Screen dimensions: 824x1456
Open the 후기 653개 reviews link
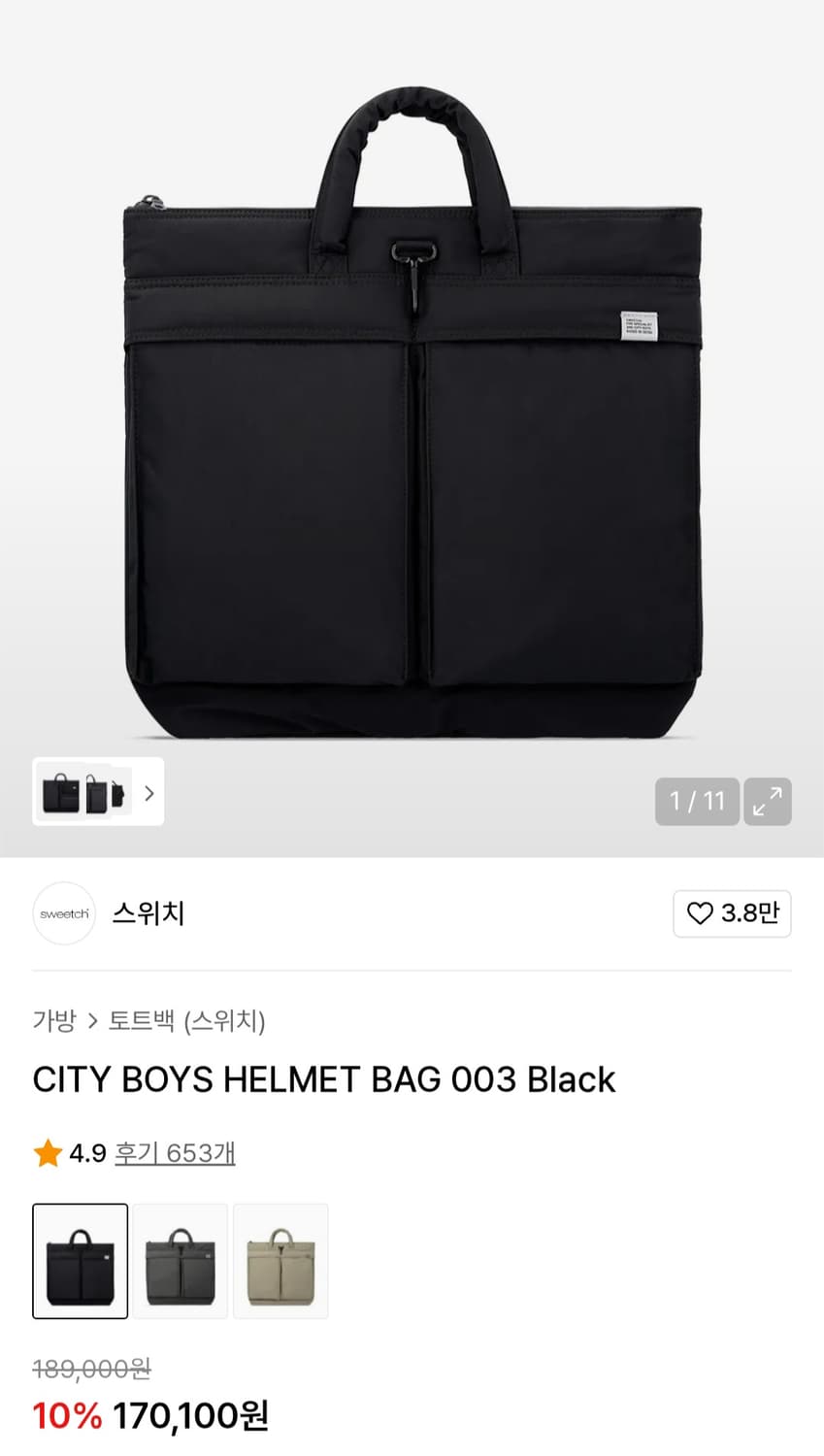[x=175, y=1152]
